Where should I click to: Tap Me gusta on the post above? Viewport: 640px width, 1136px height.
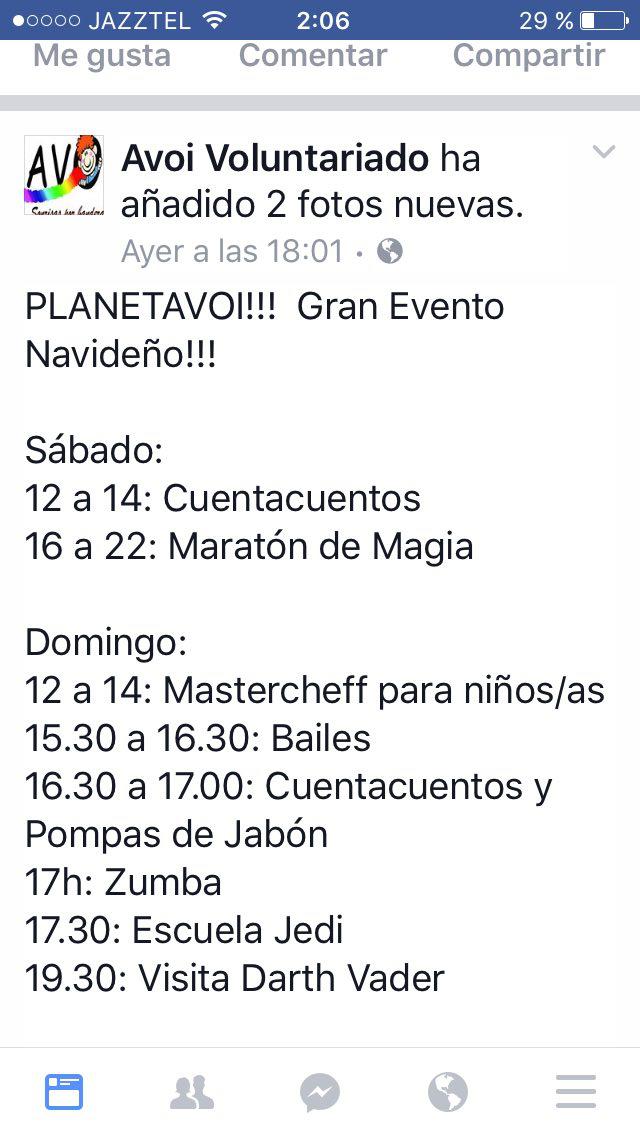tap(101, 56)
